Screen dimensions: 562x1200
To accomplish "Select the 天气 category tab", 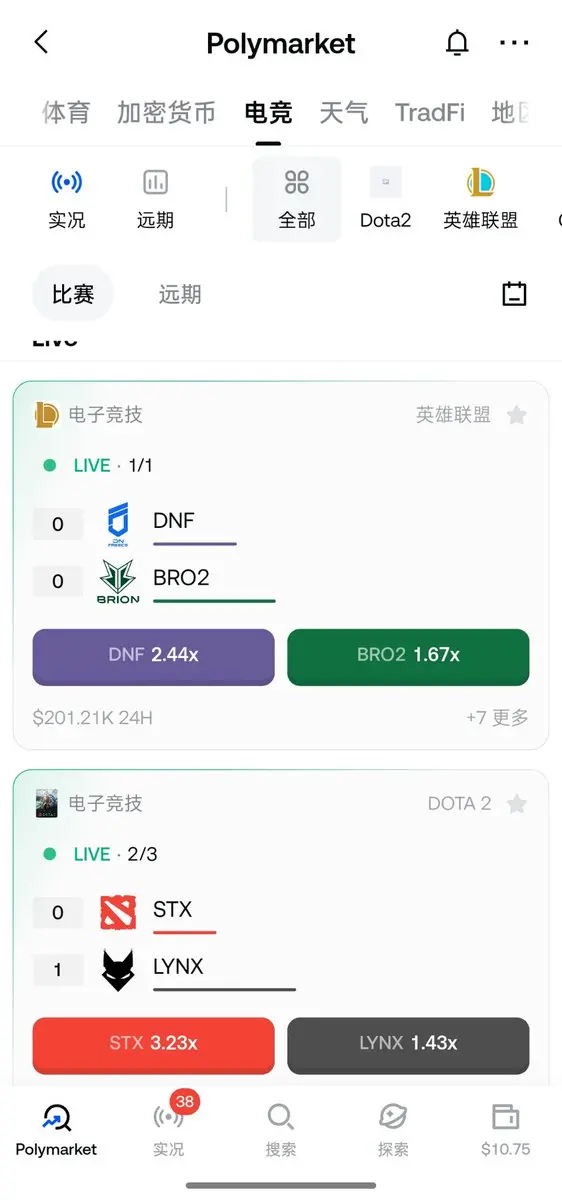I will [343, 112].
